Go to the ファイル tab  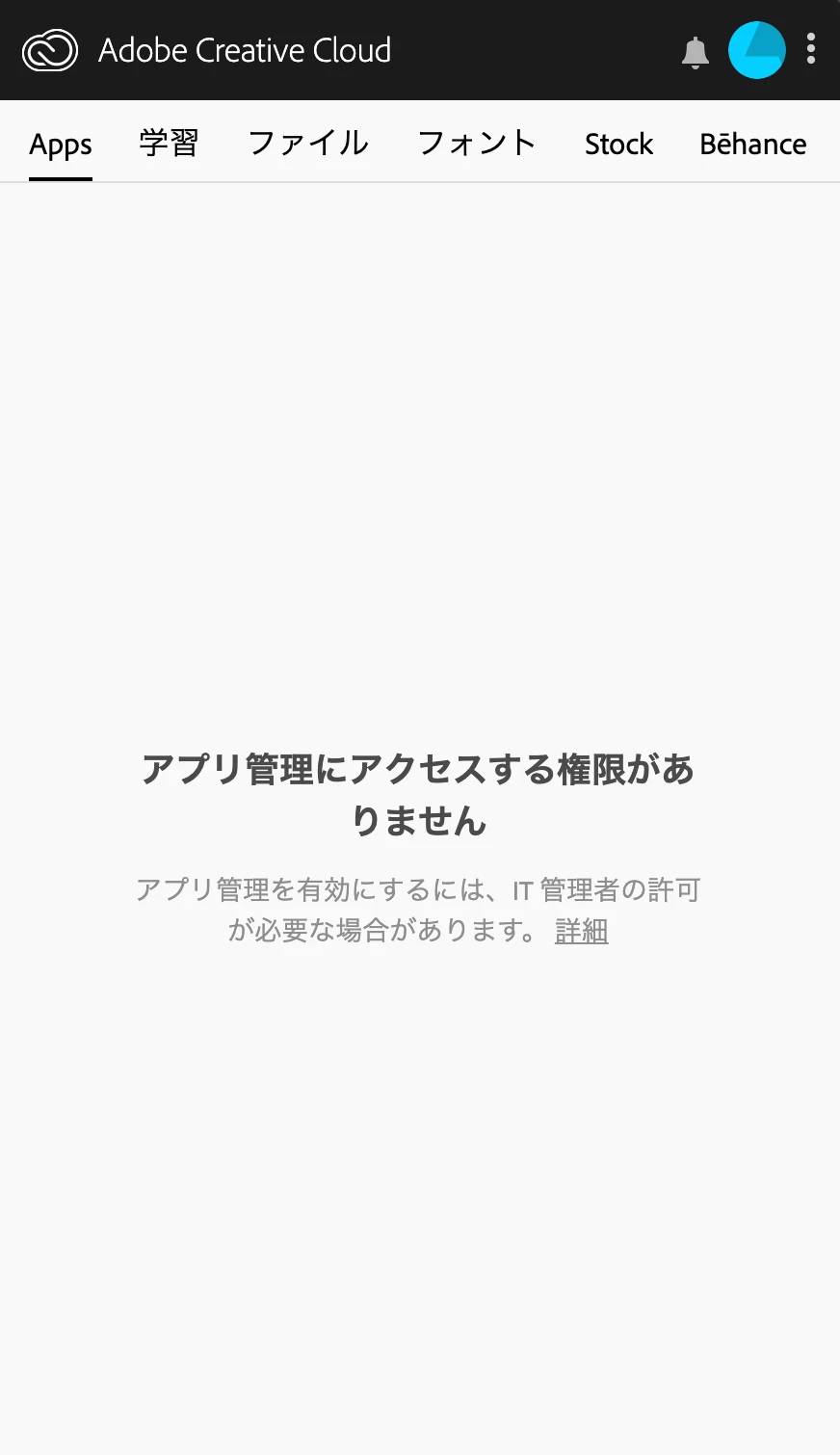click(308, 144)
